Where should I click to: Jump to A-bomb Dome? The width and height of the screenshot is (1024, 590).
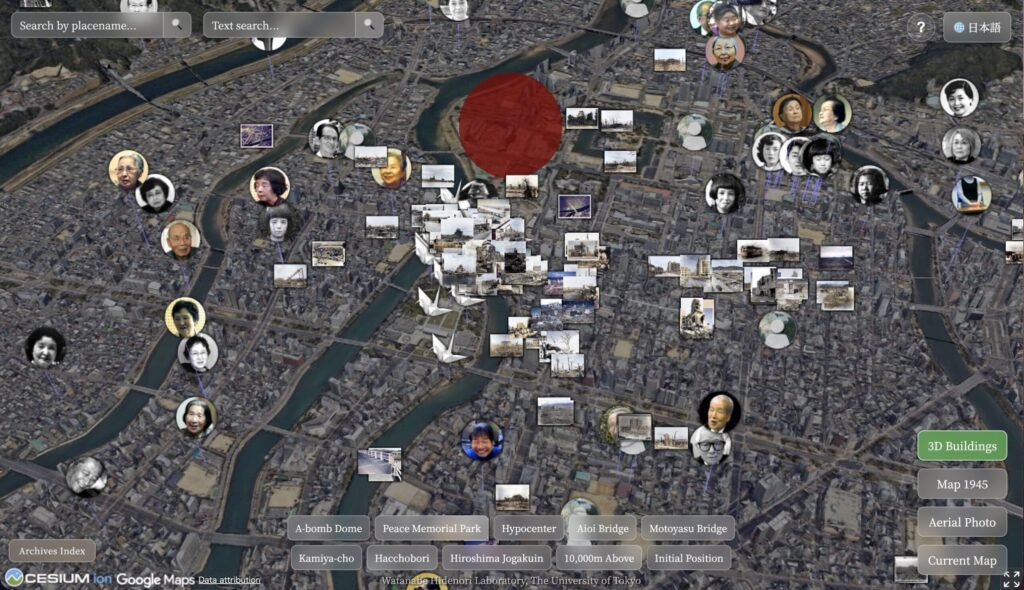(328, 529)
